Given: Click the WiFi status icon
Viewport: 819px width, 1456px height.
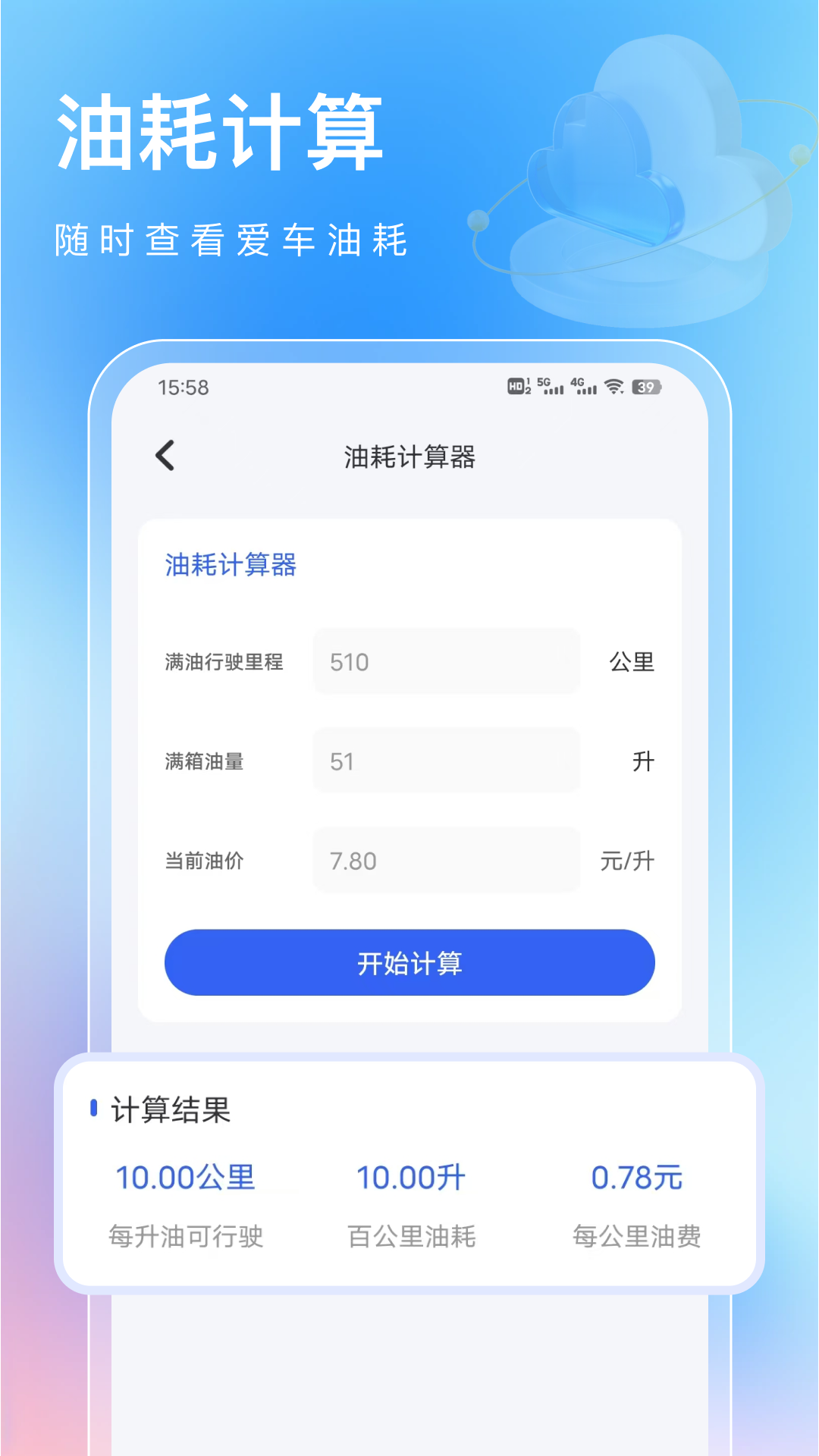Looking at the screenshot, I should pyautogui.click(x=613, y=388).
